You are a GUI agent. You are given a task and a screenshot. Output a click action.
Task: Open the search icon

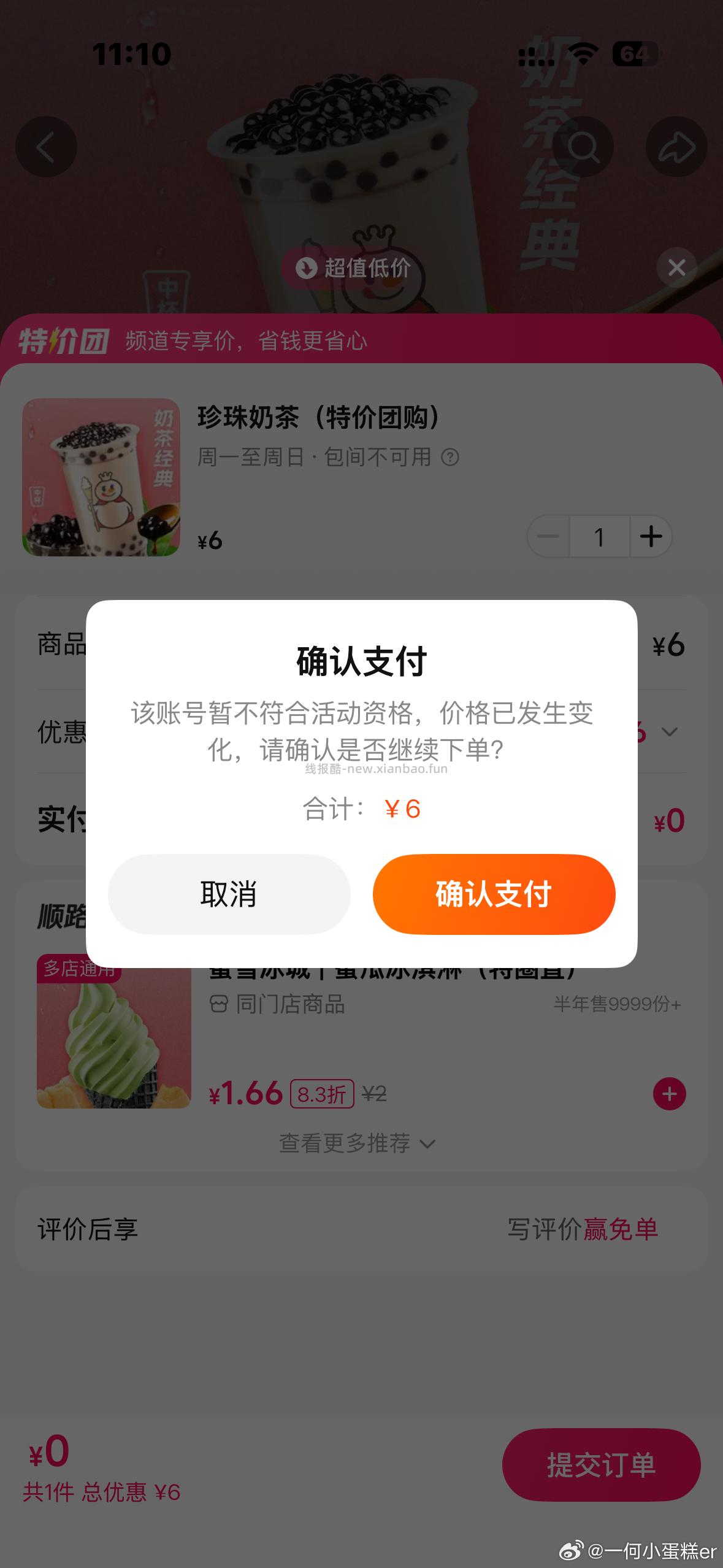(x=583, y=146)
